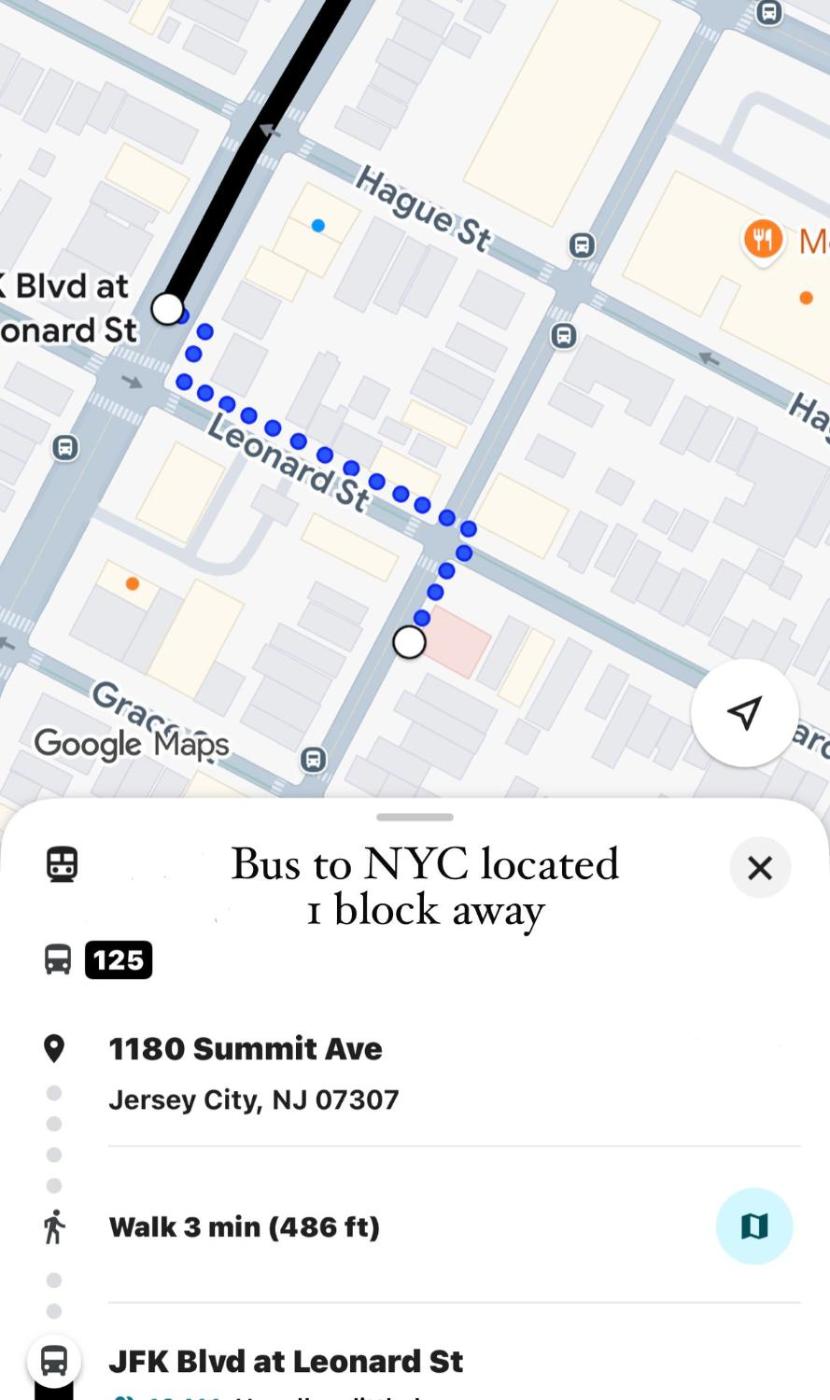Recenter map on current location
The height and width of the screenshot is (1400, 830).
(x=744, y=712)
